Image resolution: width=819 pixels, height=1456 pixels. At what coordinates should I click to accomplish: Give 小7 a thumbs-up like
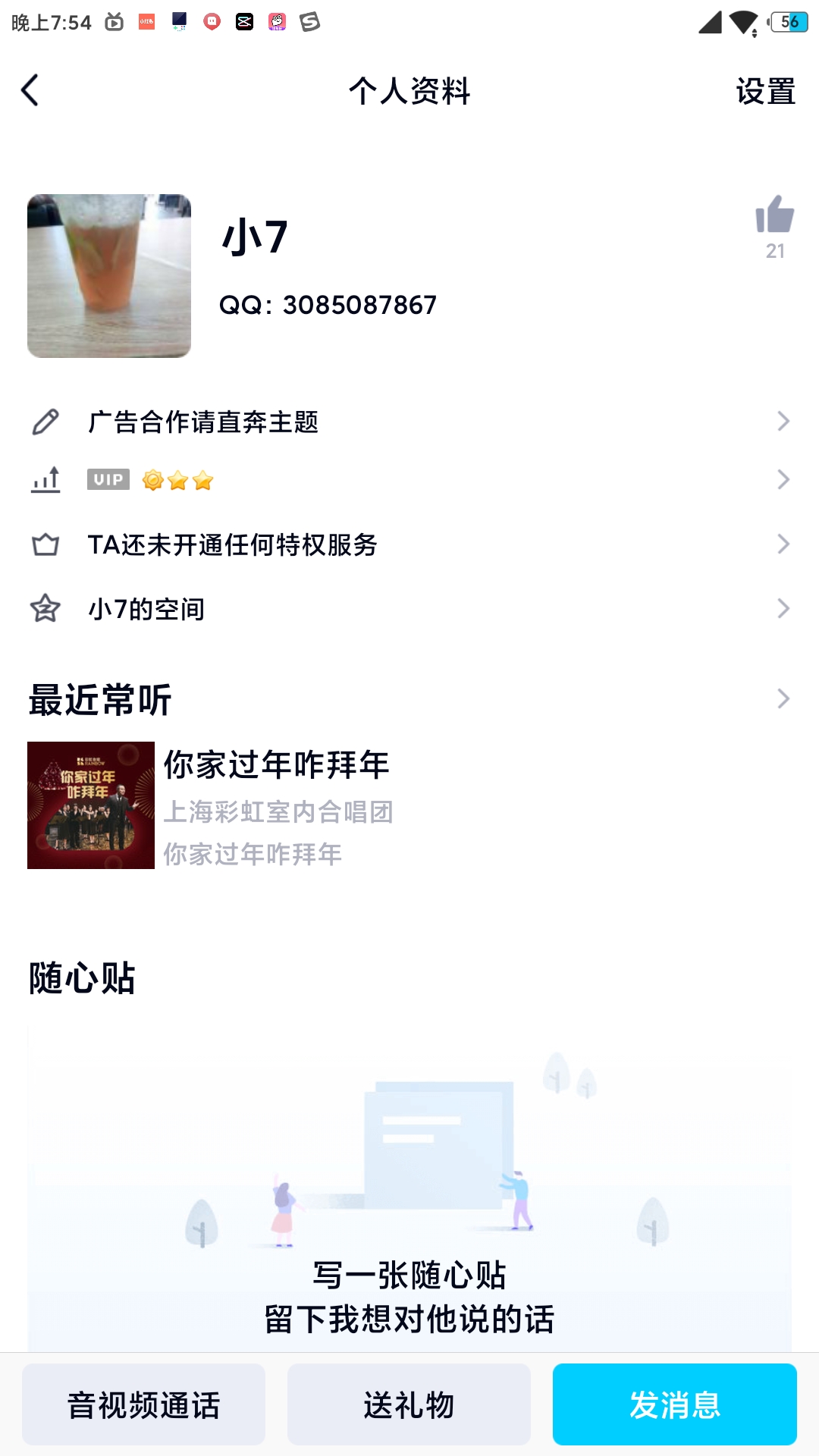point(774,217)
